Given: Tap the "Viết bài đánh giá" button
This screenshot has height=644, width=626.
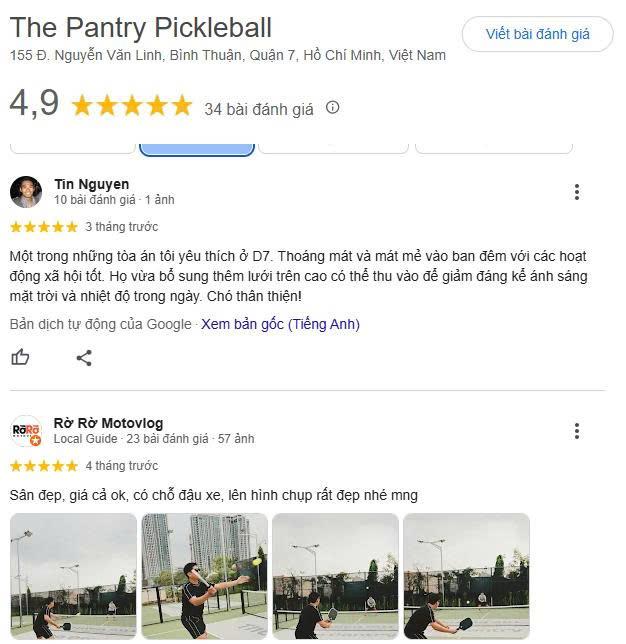Looking at the screenshot, I should coord(537,34).
